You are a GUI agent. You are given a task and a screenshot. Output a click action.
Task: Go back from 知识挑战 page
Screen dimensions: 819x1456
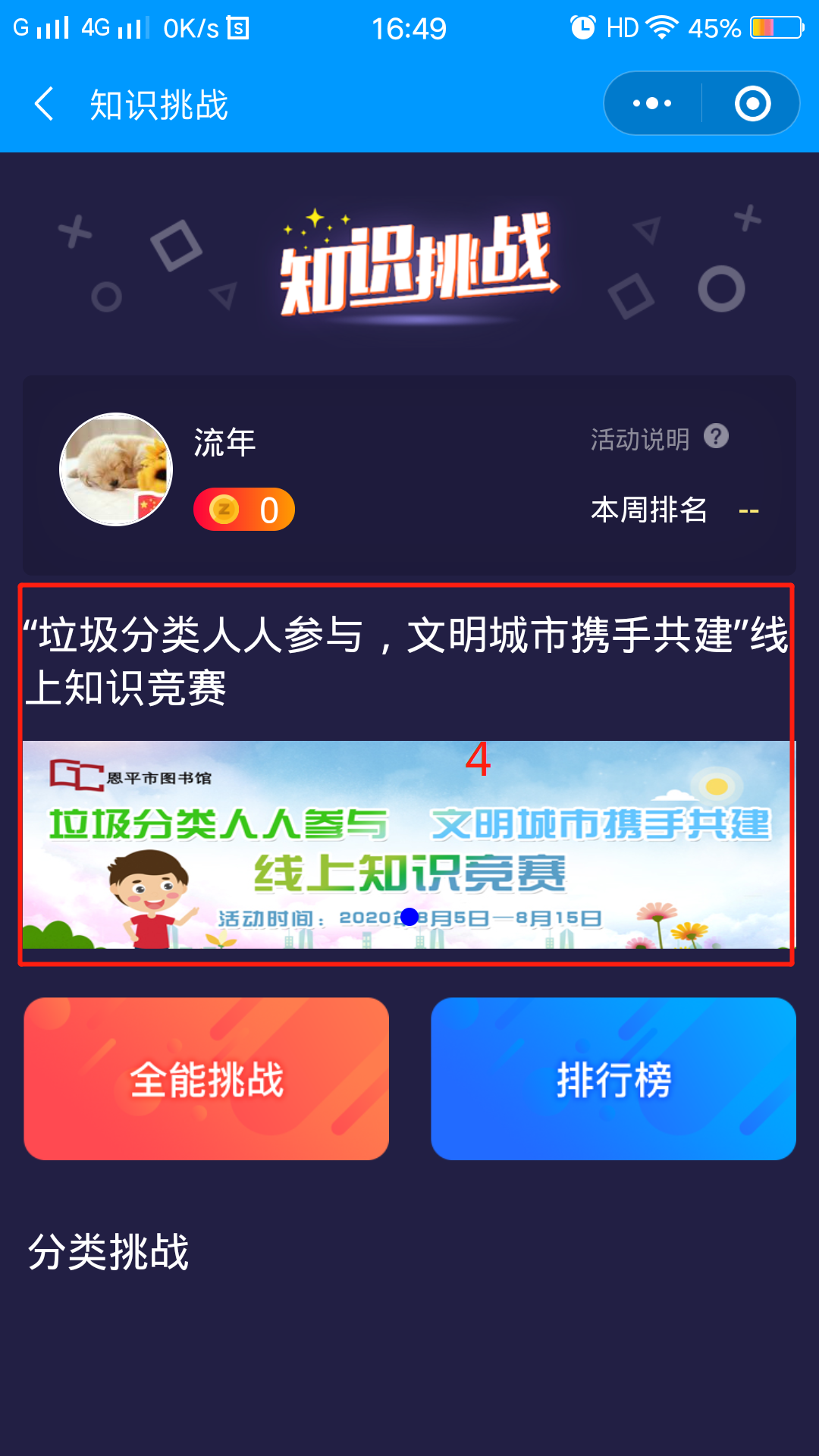[44, 104]
